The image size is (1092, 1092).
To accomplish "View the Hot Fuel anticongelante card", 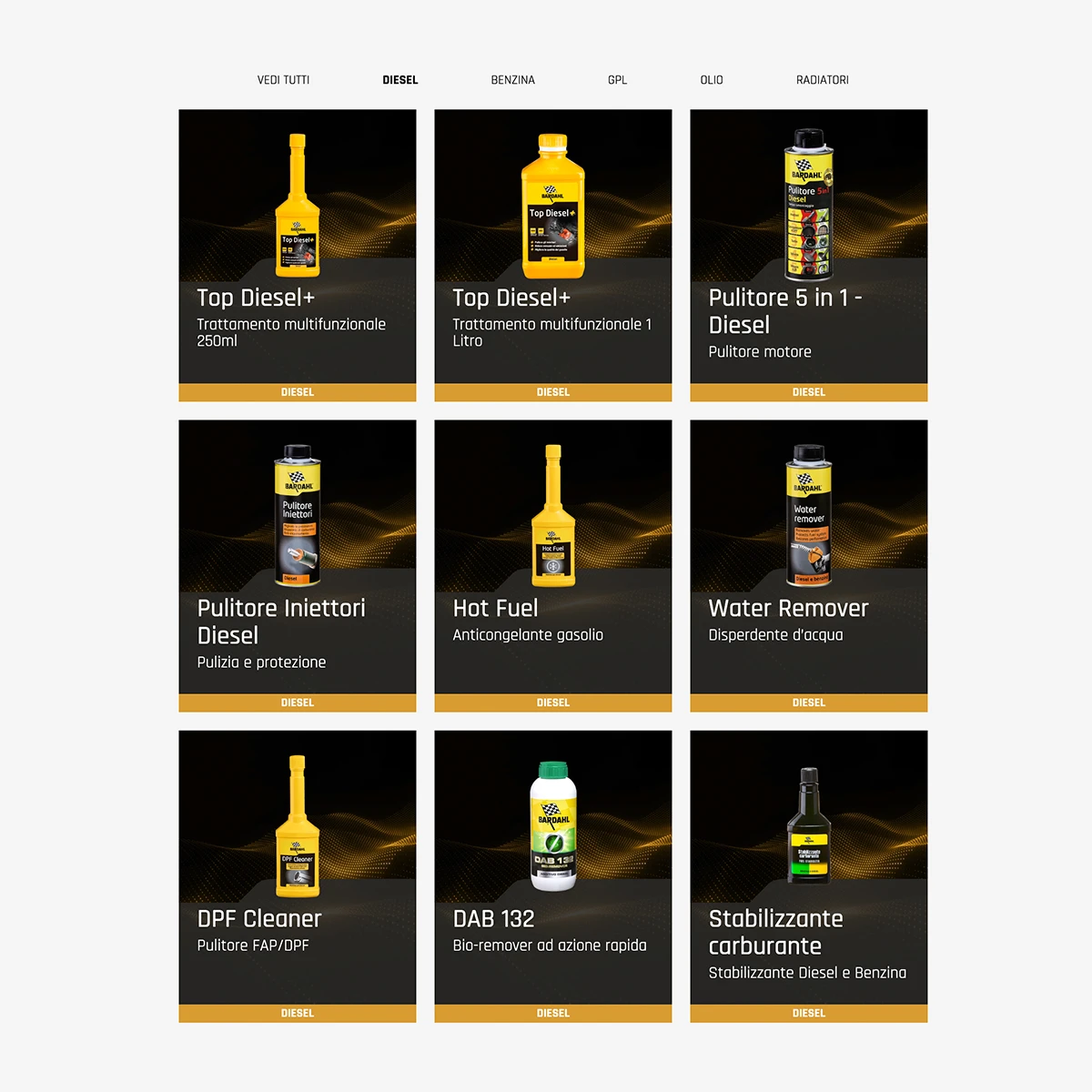I will point(552,565).
